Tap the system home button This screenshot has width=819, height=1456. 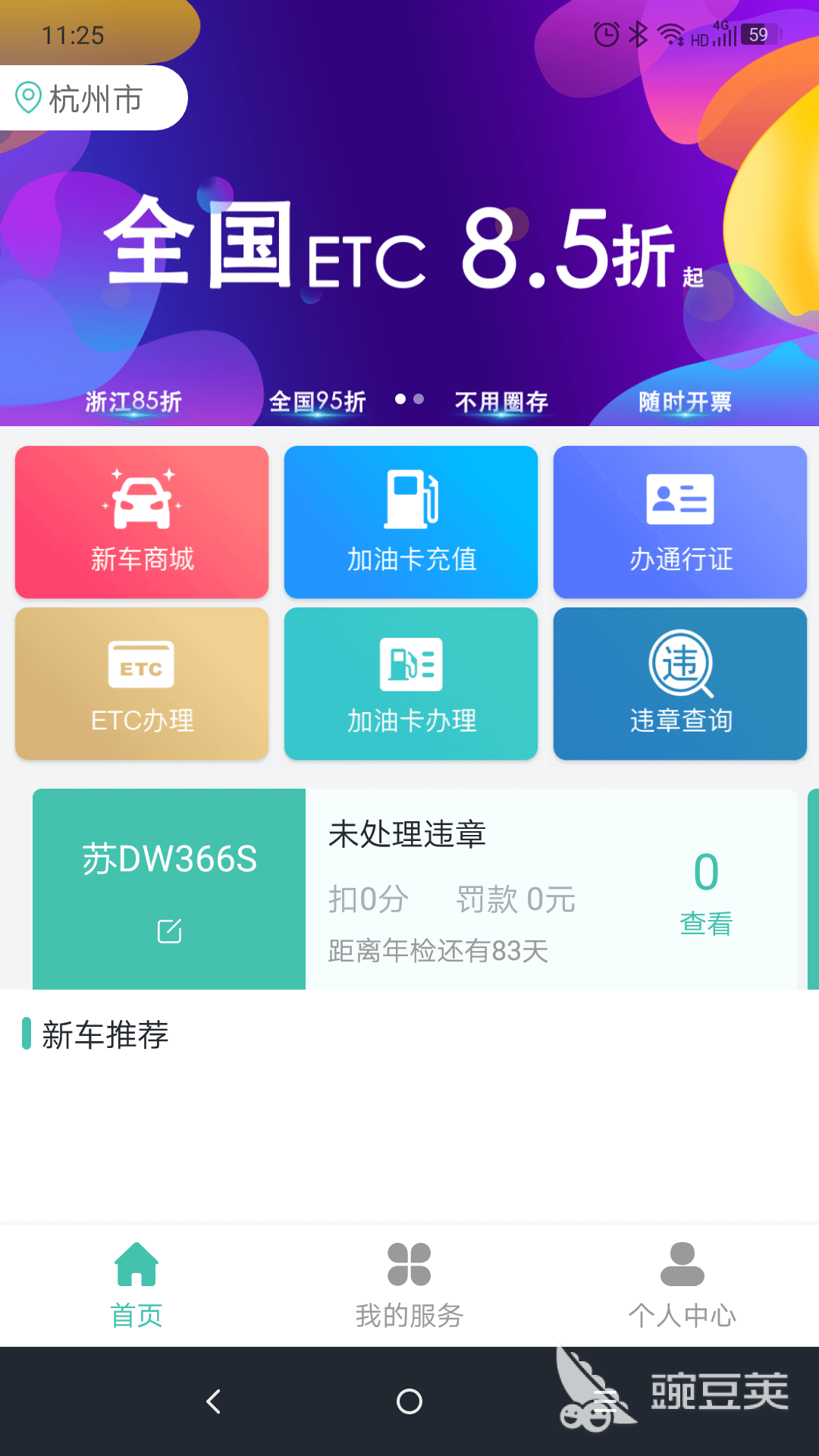coord(409,1401)
